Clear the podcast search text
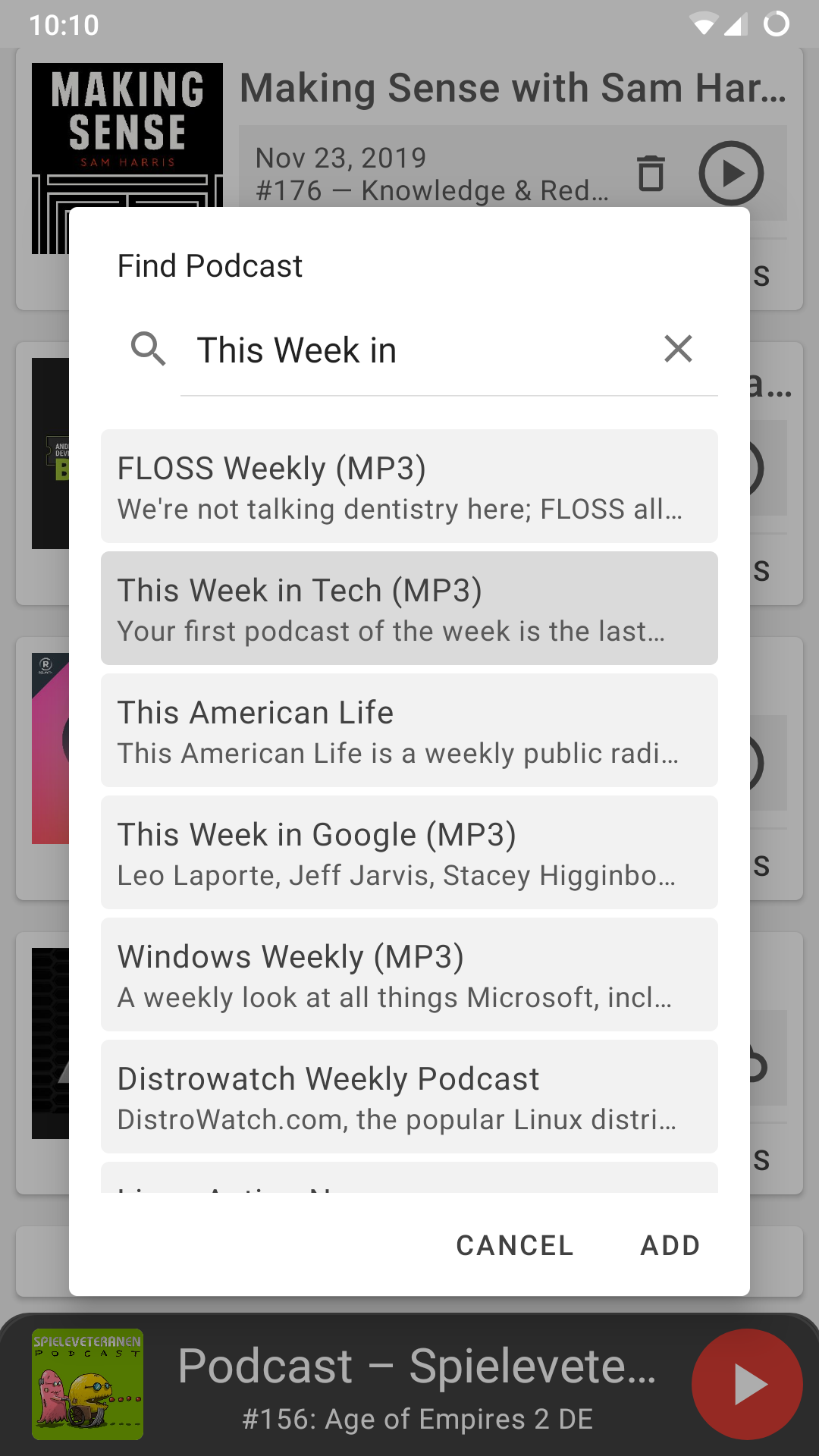 coord(678,349)
